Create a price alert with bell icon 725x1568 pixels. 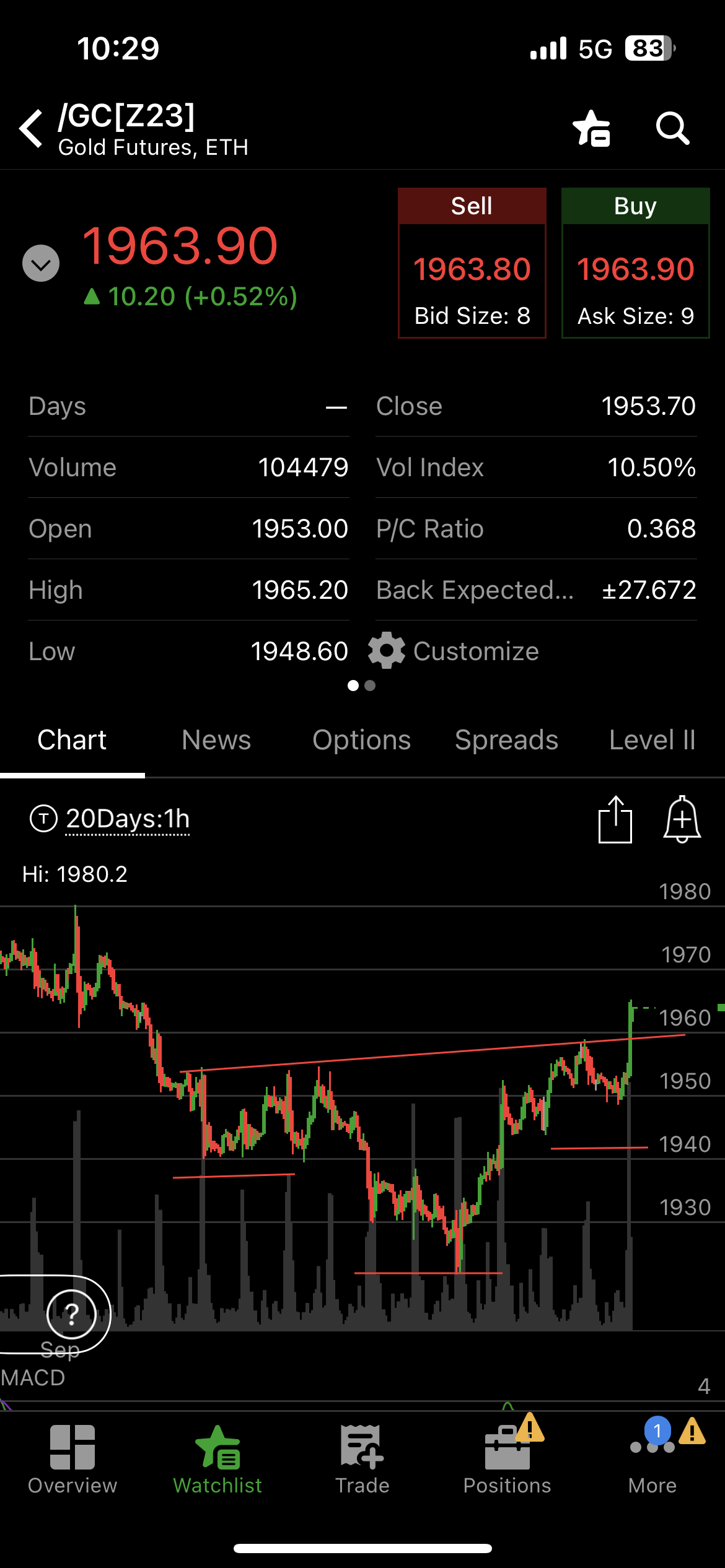tap(682, 819)
